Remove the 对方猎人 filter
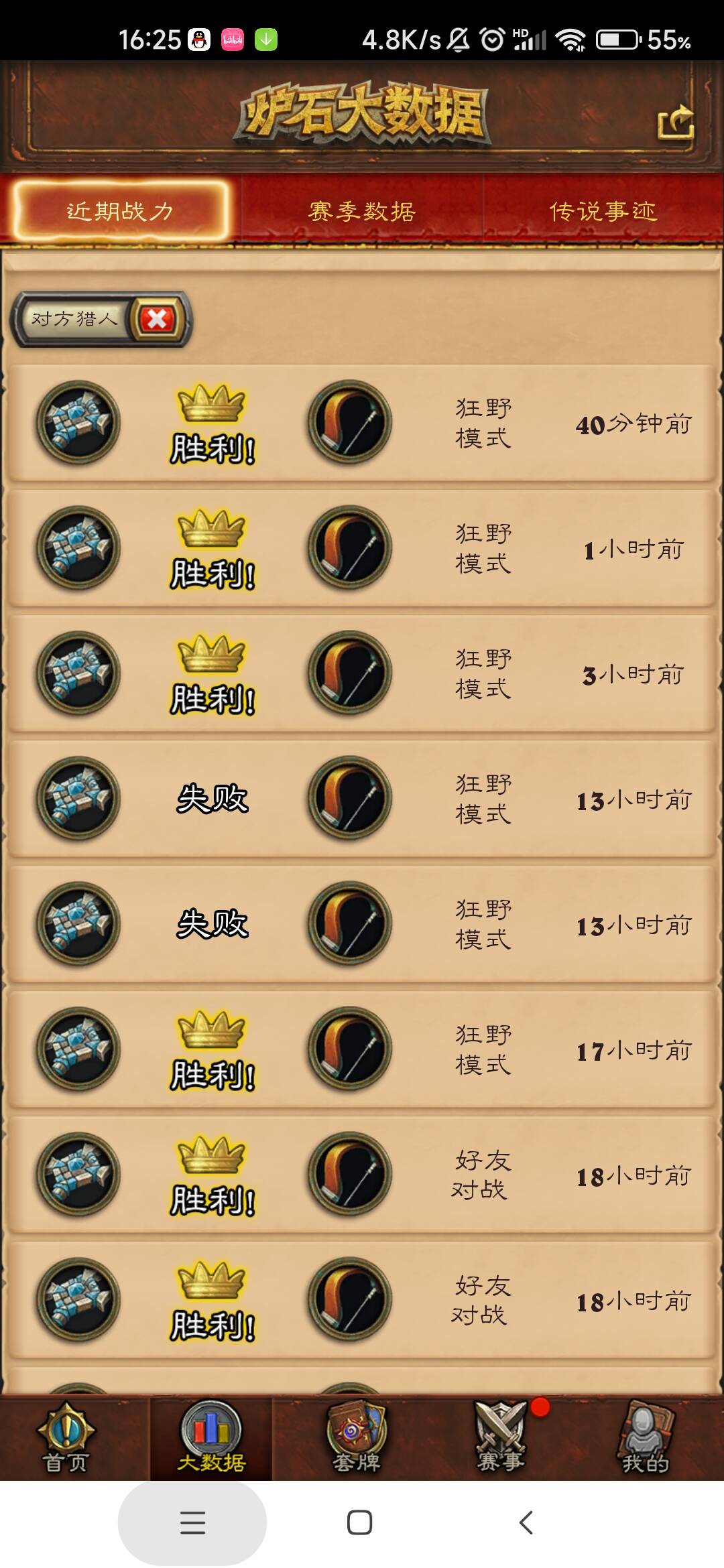Viewport: 724px width, 1568px height. click(157, 319)
